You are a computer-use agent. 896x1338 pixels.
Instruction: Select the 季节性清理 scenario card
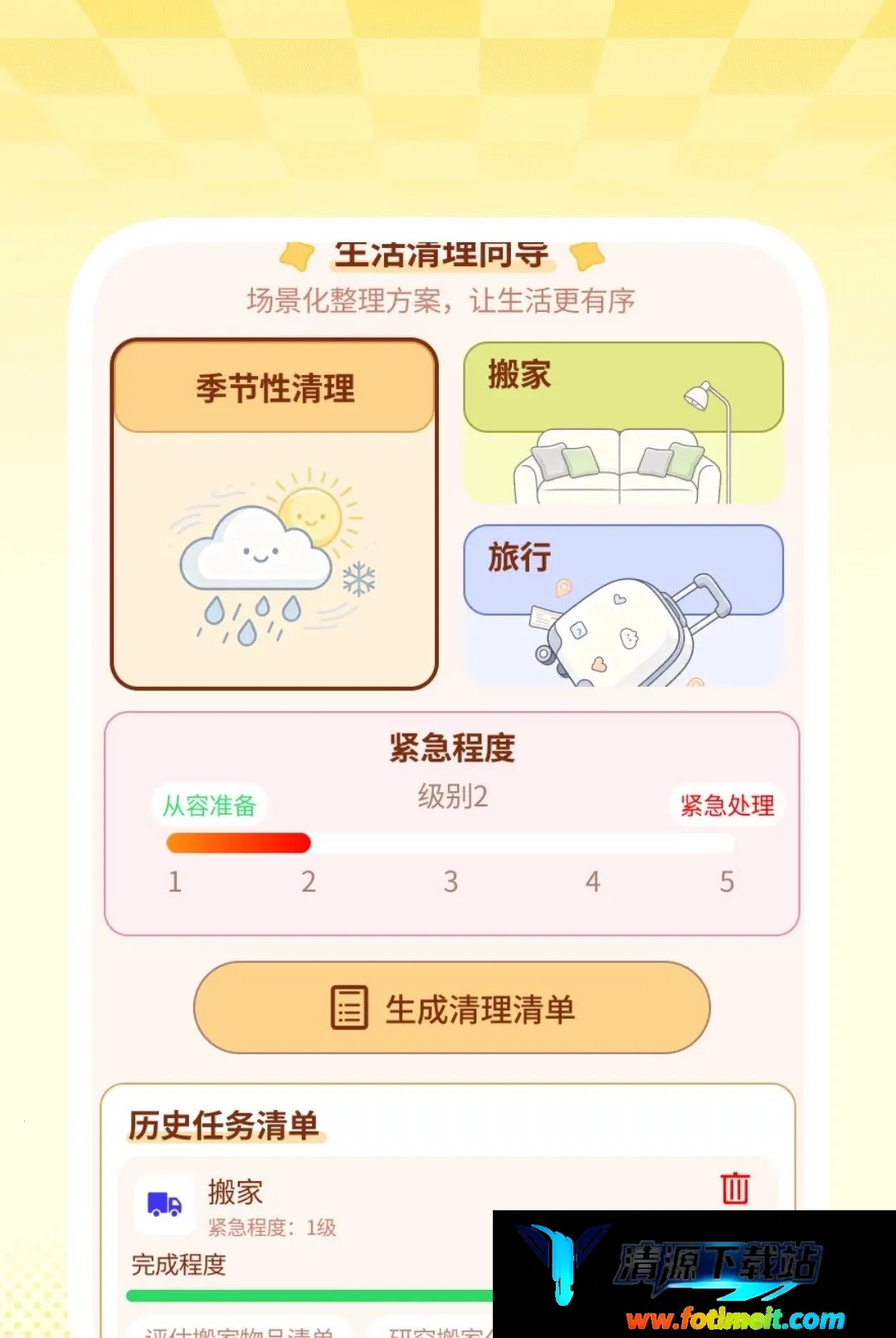tap(275, 513)
